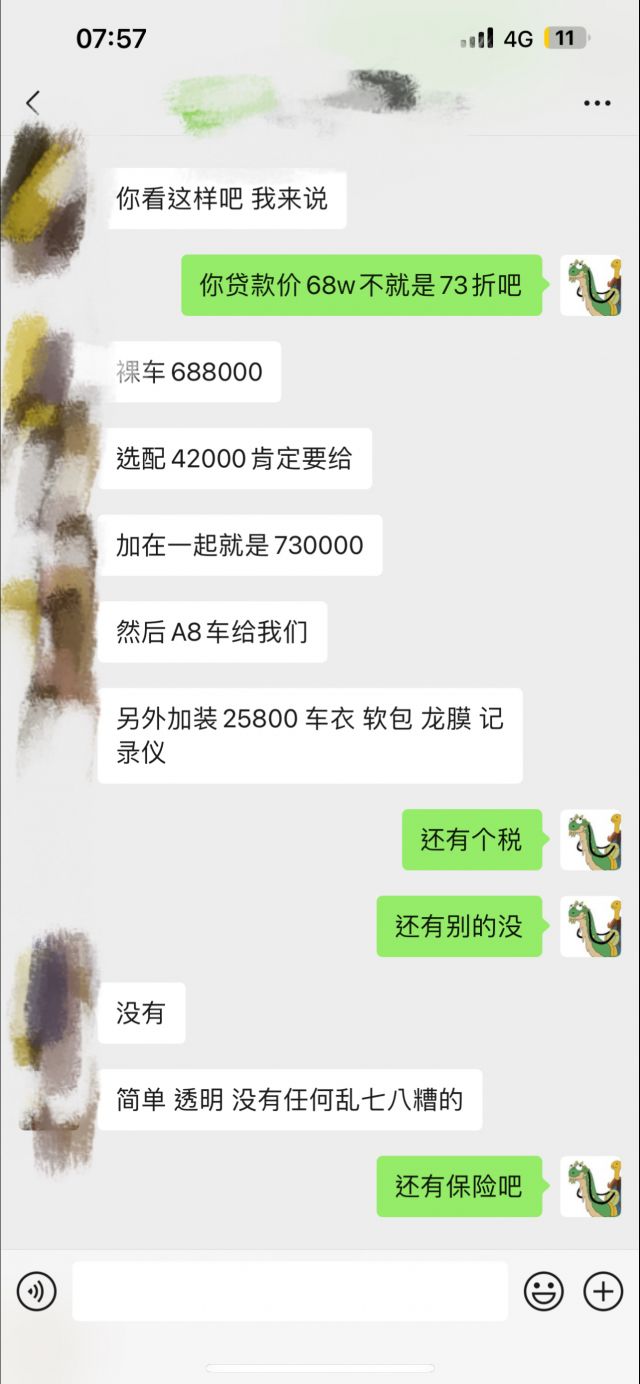Open dinosaur avatar beside 还有保险吧
This screenshot has width=640, height=1384.
pos(590,1186)
